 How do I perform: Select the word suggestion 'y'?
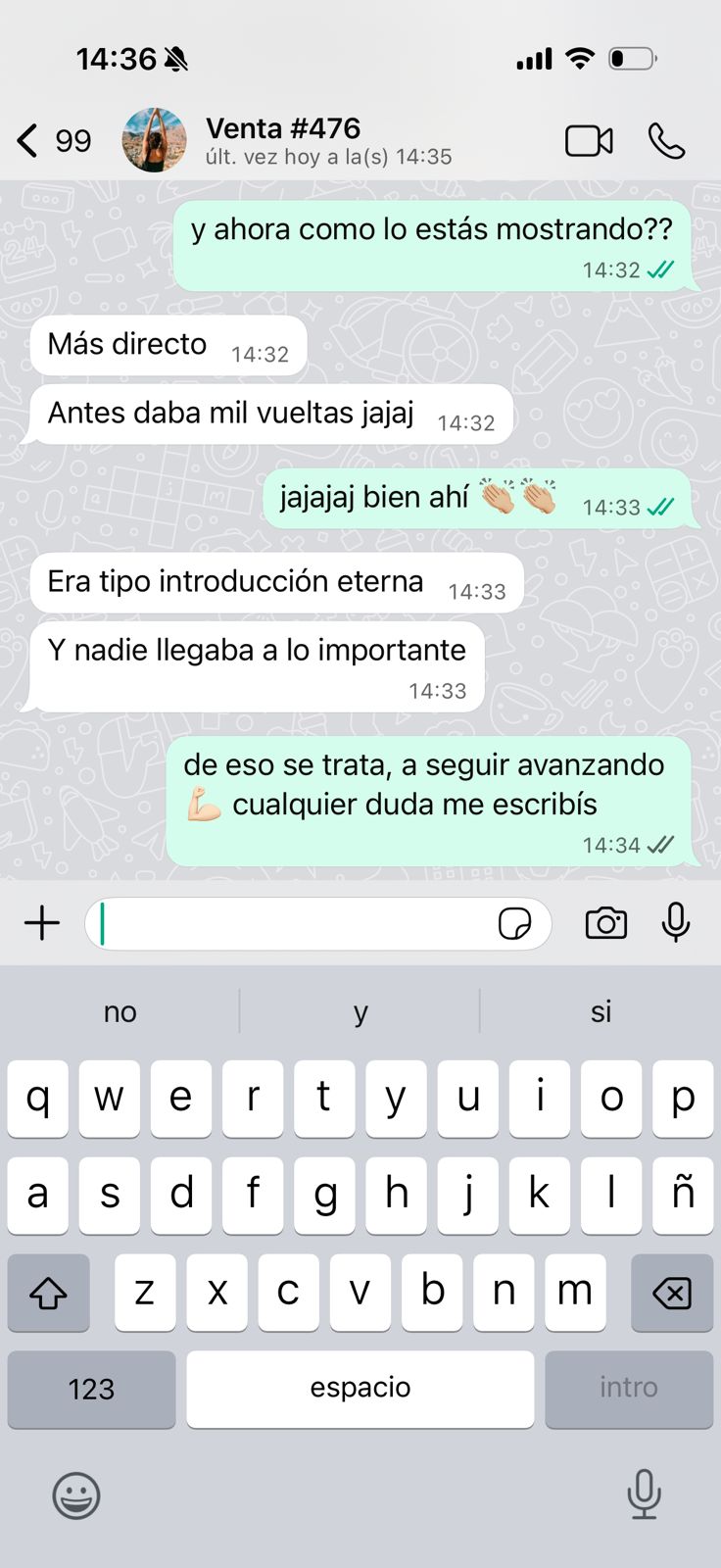click(x=360, y=1011)
